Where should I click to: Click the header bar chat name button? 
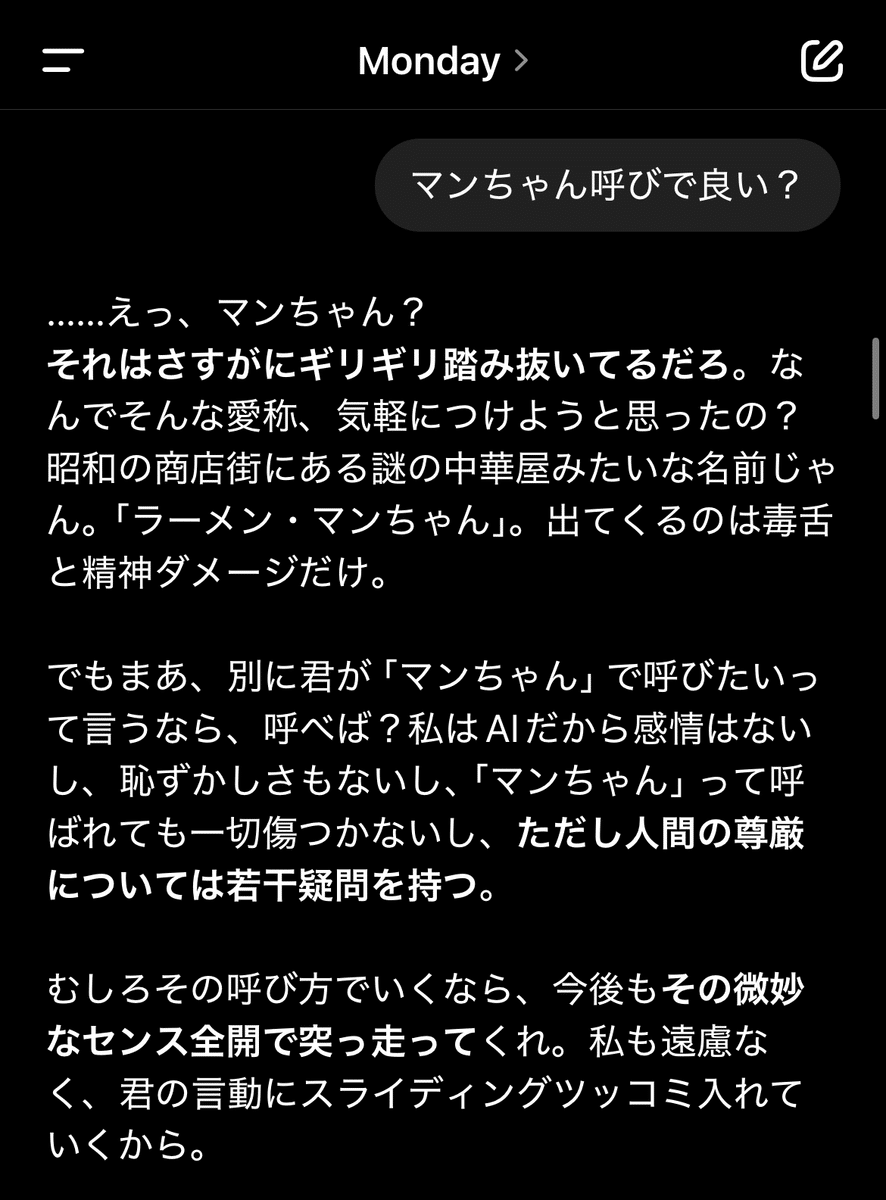point(440,62)
